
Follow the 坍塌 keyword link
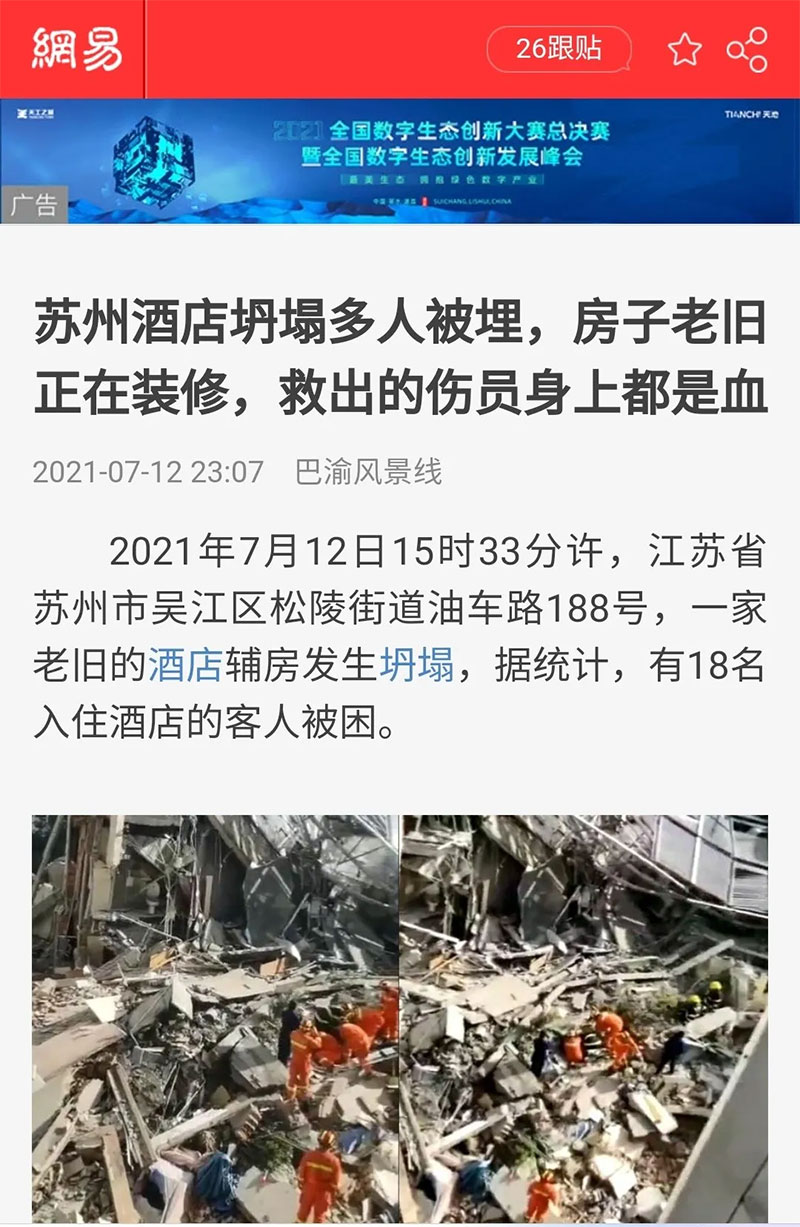416,665
